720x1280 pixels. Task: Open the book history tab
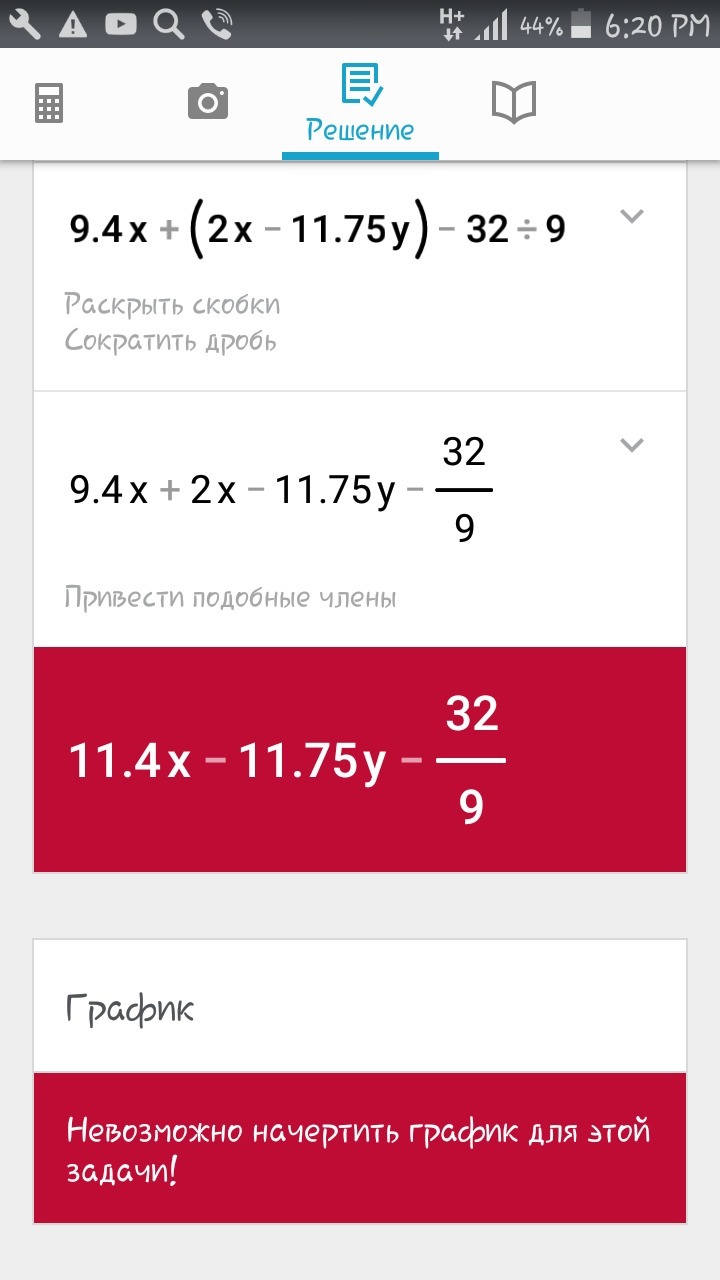pos(514,102)
